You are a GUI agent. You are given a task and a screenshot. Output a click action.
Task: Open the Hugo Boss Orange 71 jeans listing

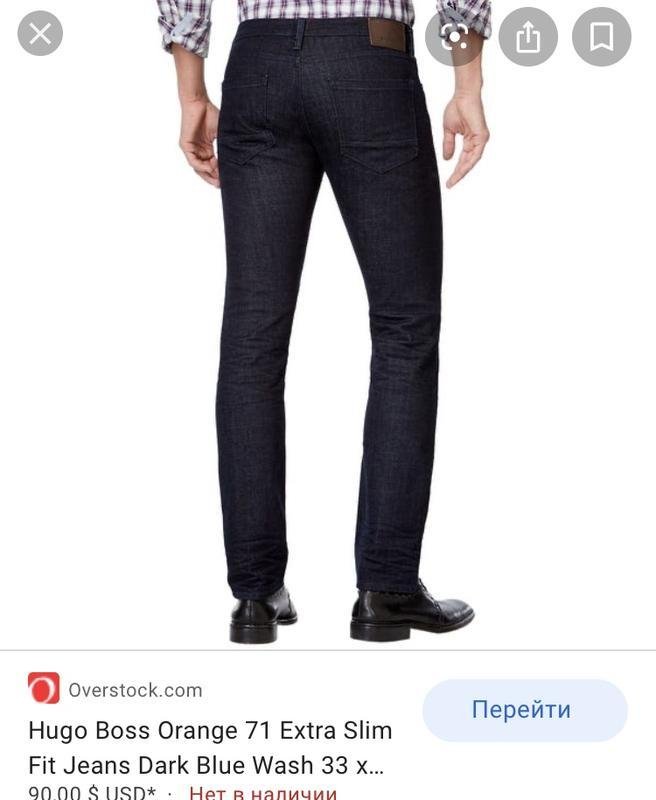coord(210,748)
